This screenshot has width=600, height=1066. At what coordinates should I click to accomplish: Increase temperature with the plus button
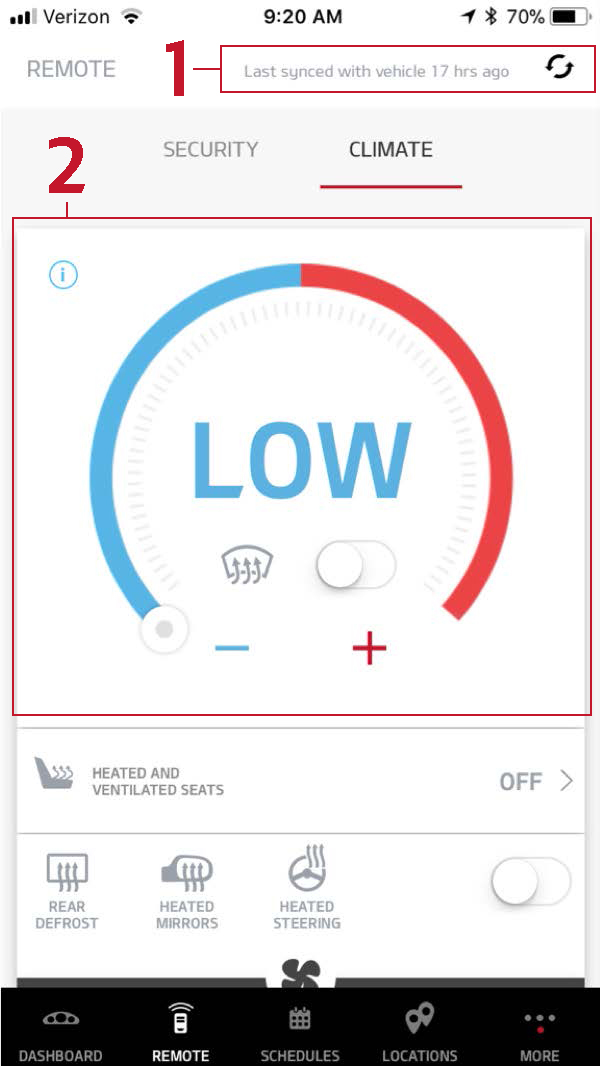pyautogui.click(x=369, y=648)
